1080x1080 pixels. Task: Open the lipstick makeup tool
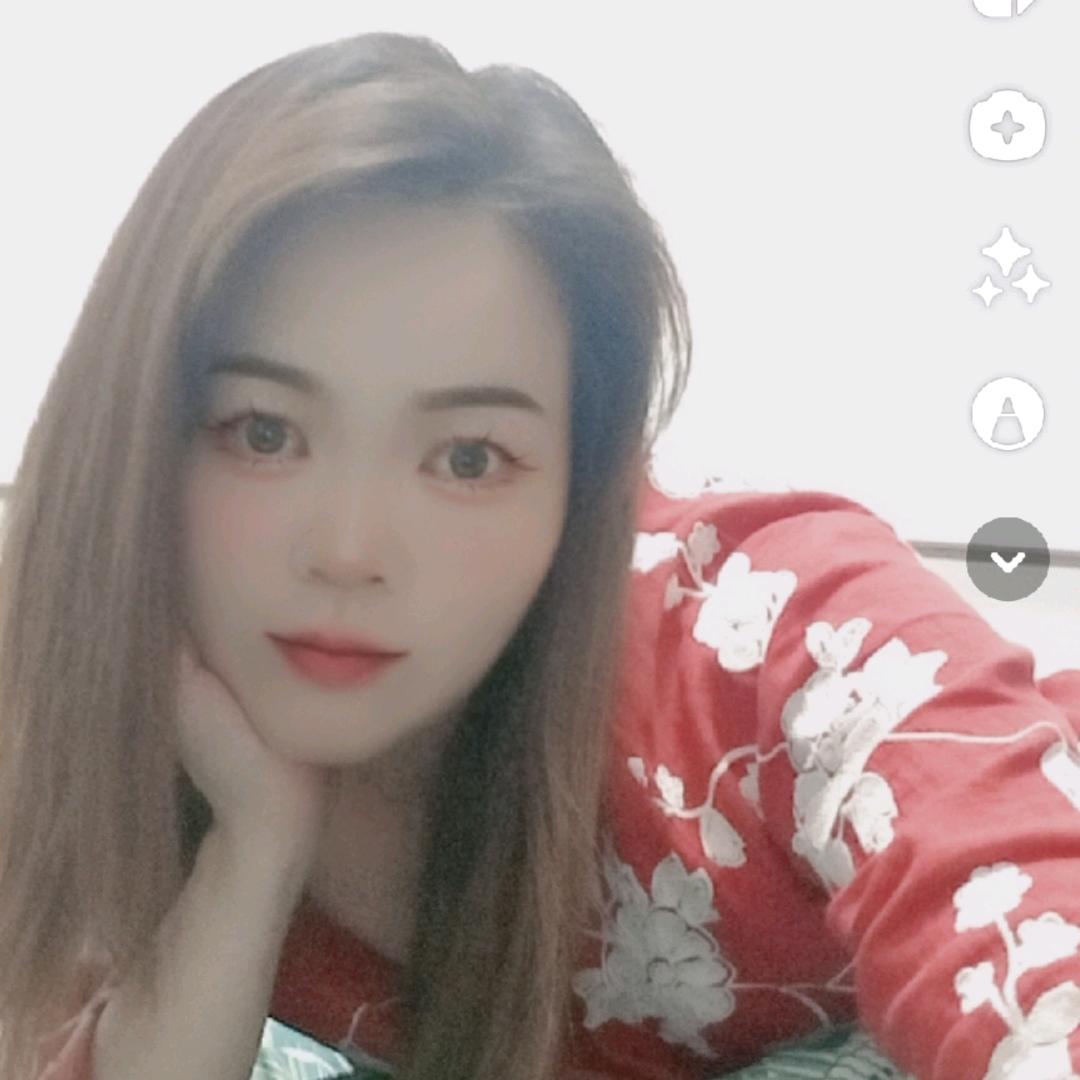(x=1008, y=414)
